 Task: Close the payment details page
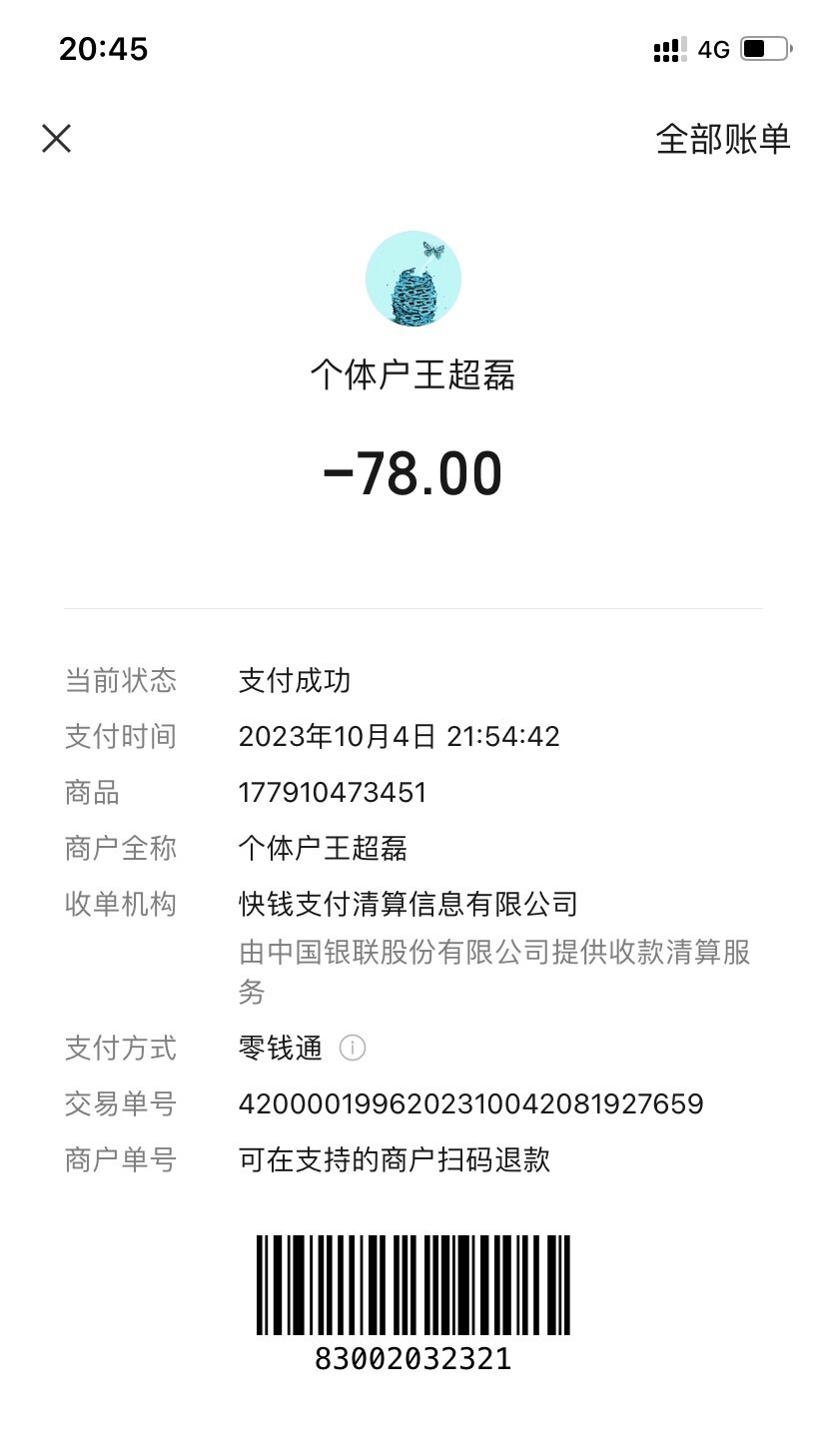pyautogui.click(x=57, y=138)
